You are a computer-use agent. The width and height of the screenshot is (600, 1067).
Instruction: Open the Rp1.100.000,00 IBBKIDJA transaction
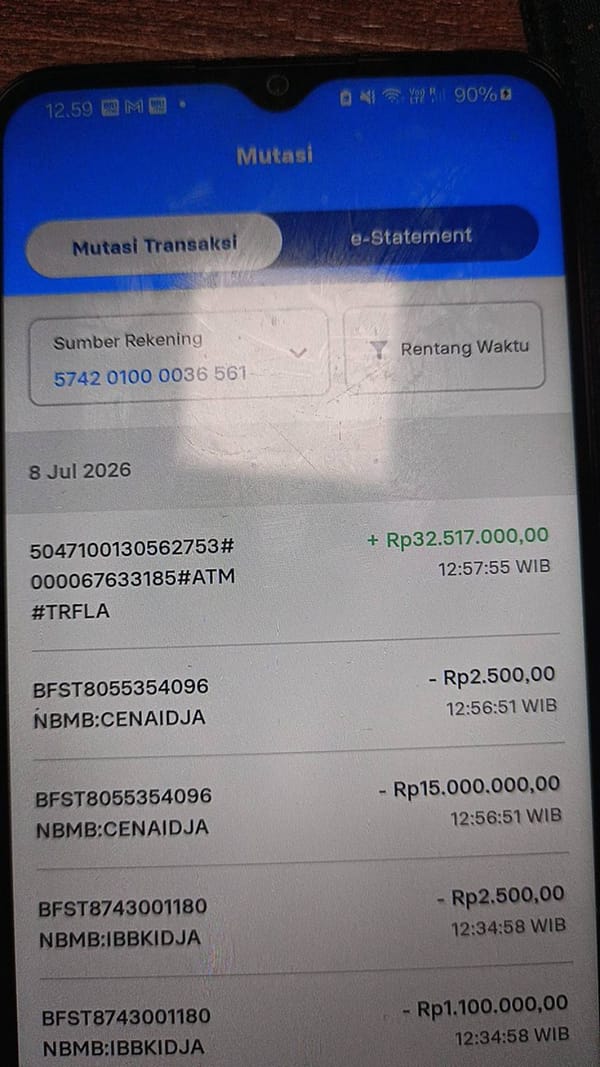303,1022
